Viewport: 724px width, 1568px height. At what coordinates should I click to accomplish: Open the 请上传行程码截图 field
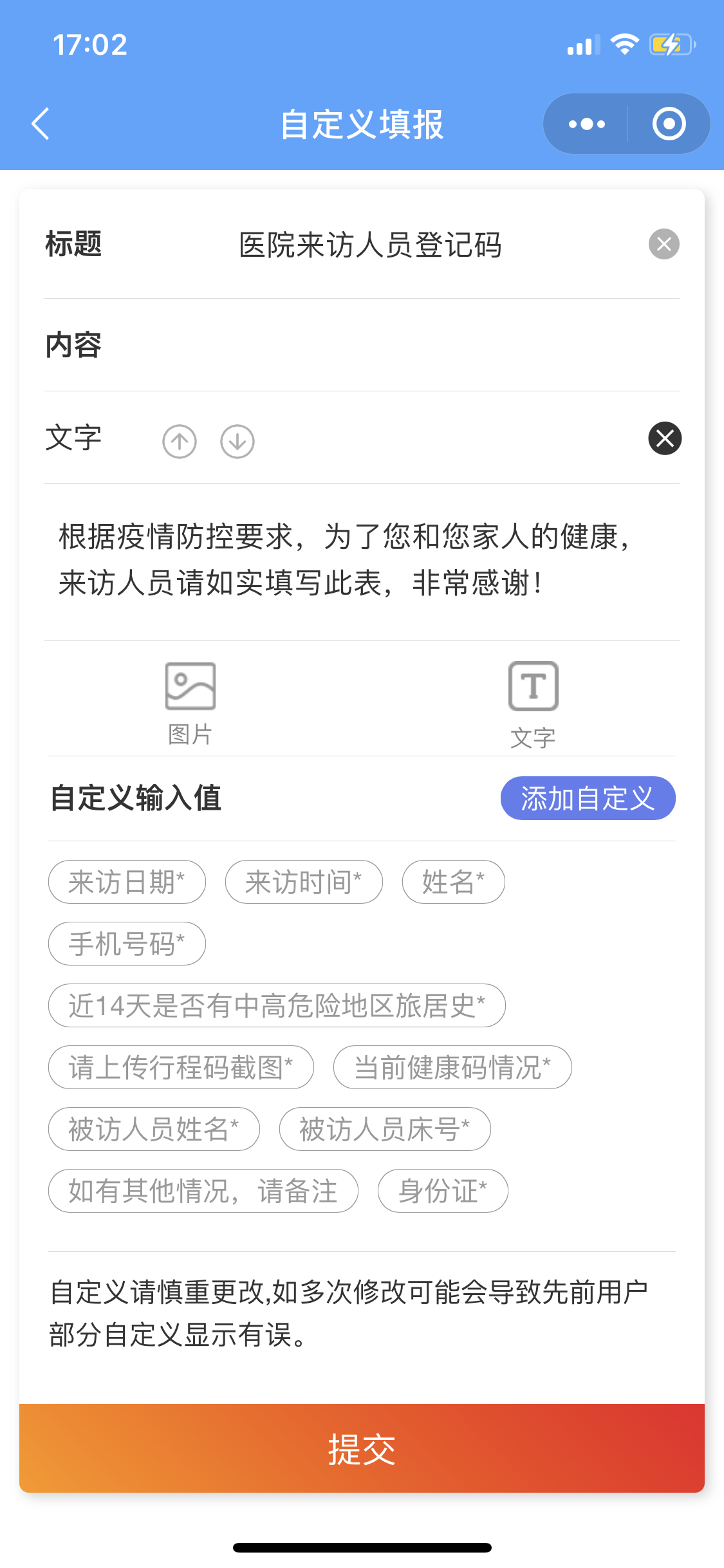pos(181,1067)
